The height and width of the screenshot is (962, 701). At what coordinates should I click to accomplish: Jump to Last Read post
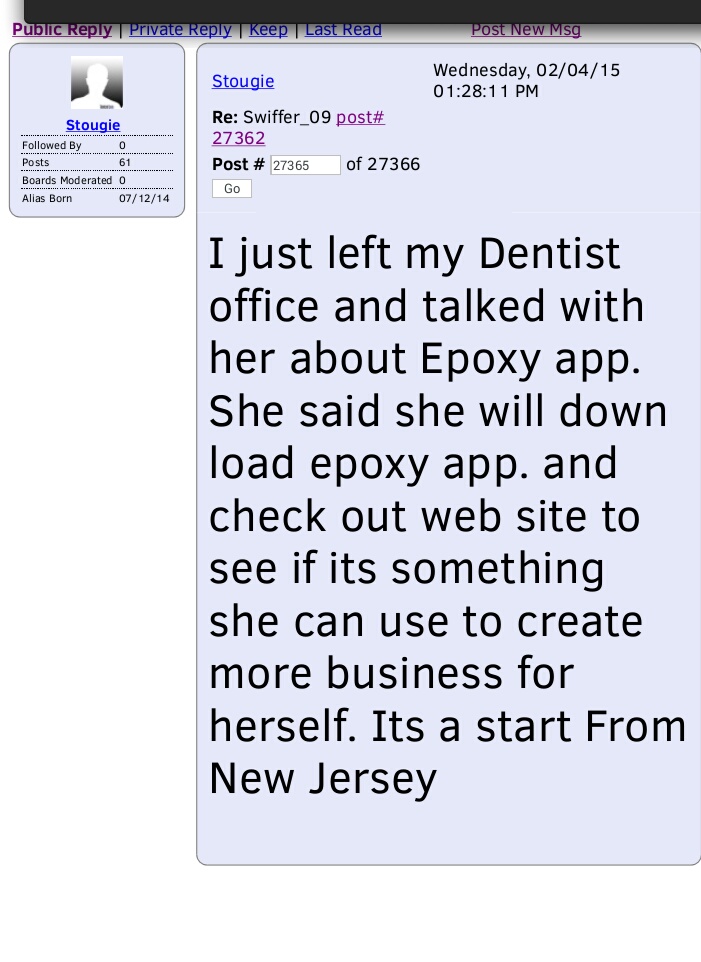coord(343,30)
